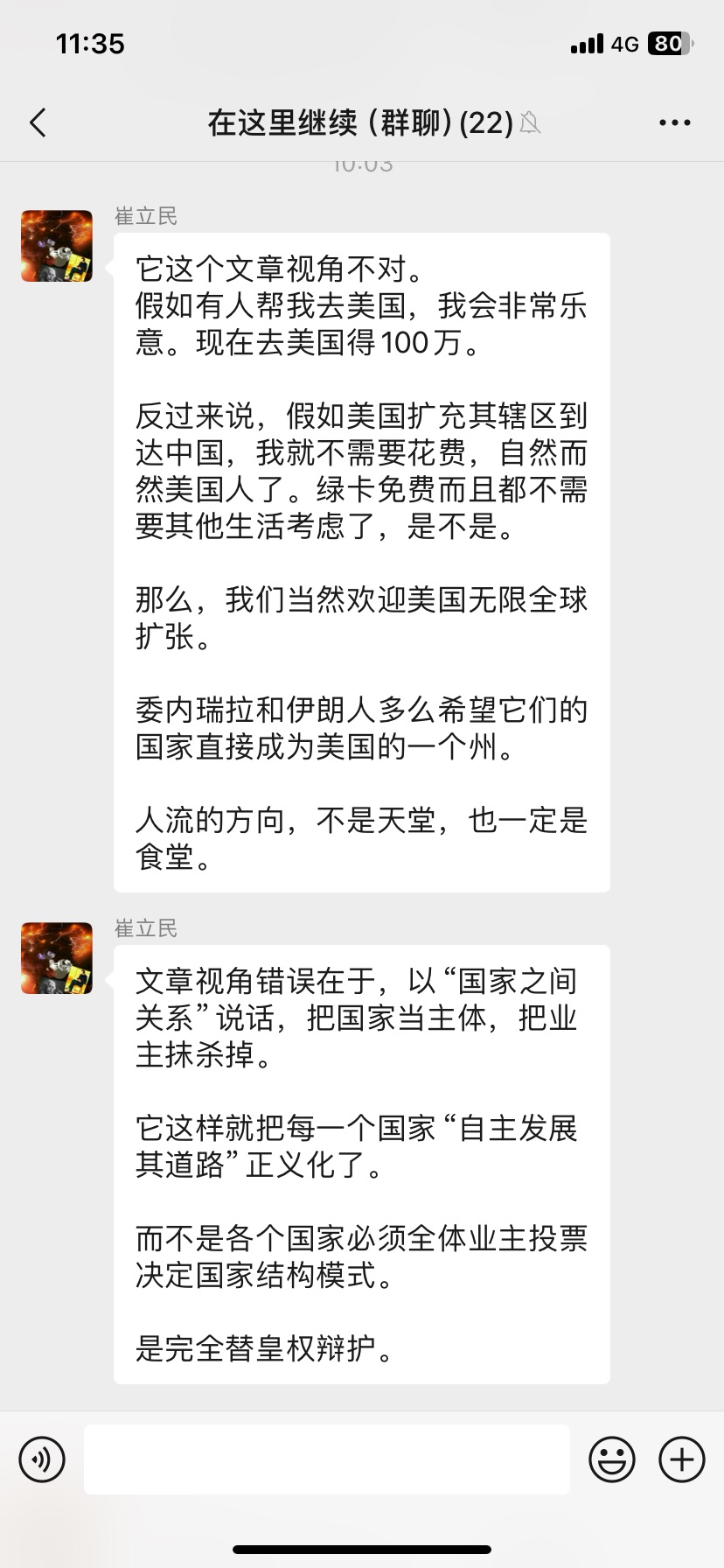The width and height of the screenshot is (724, 1568).
Task: Tap 崔立民's avatar beside the 它这个文章视角不对 message
Action: pyautogui.click(x=57, y=246)
